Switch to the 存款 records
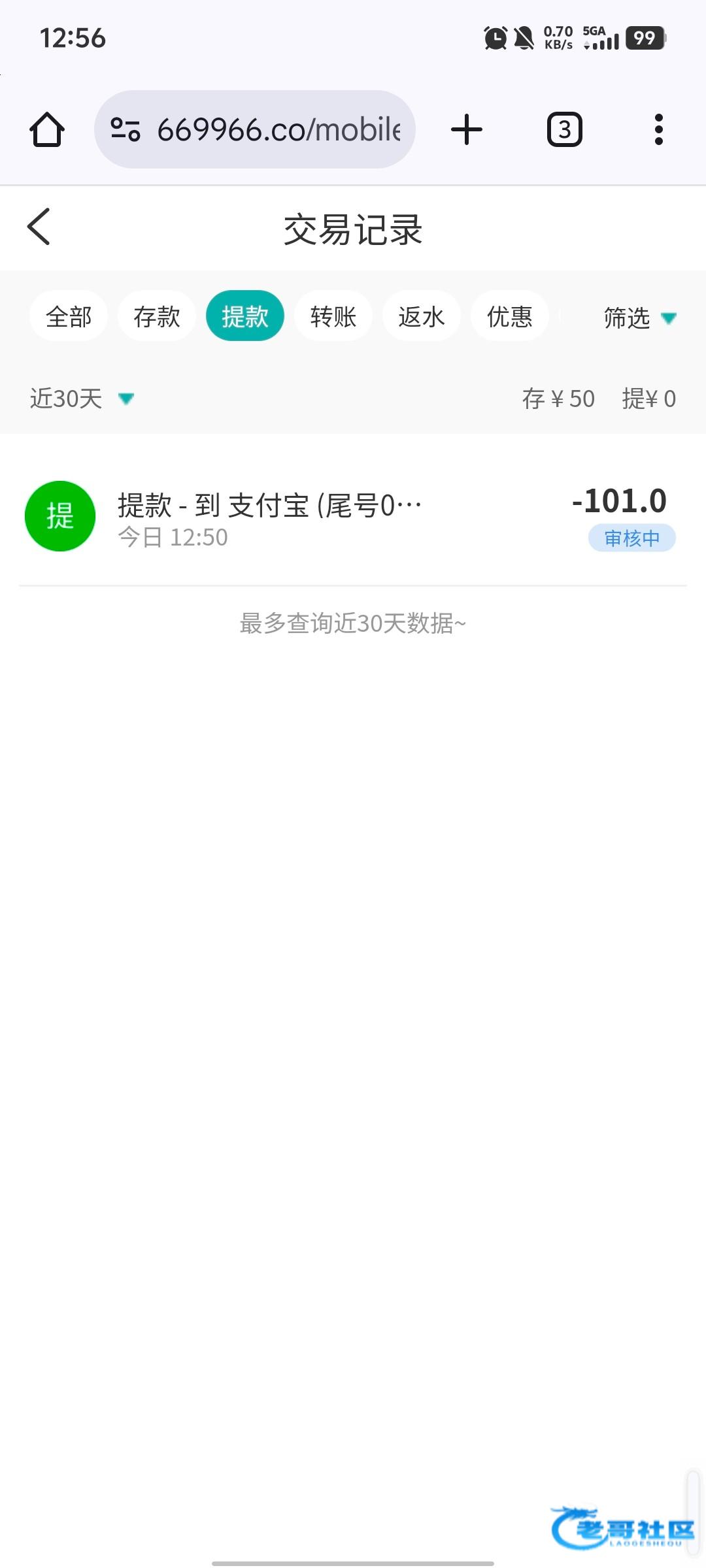Viewport: 706px width, 1568px height. tap(157, 317)
